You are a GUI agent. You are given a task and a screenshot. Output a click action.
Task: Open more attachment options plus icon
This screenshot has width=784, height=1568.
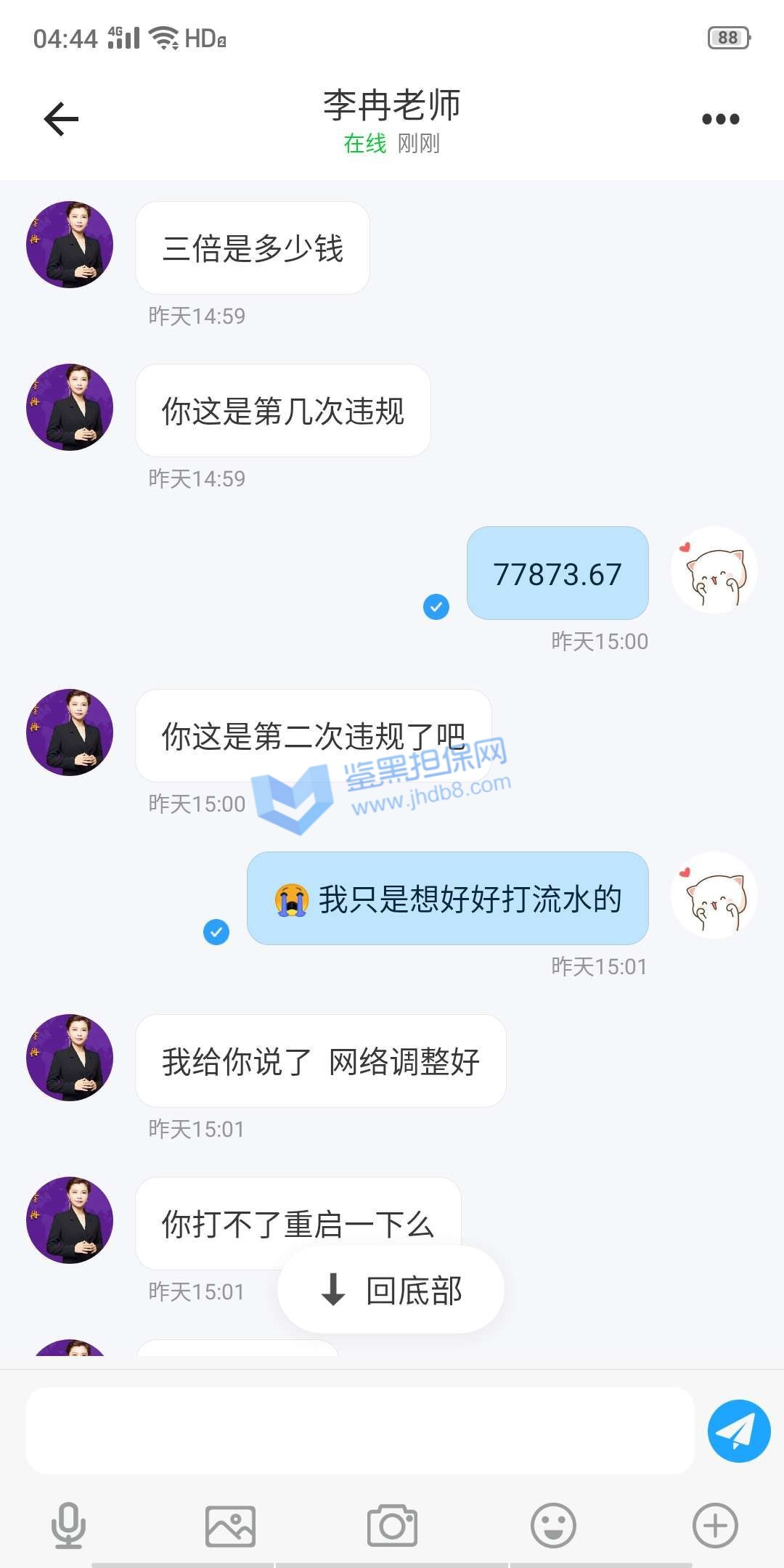[715, 1525]
